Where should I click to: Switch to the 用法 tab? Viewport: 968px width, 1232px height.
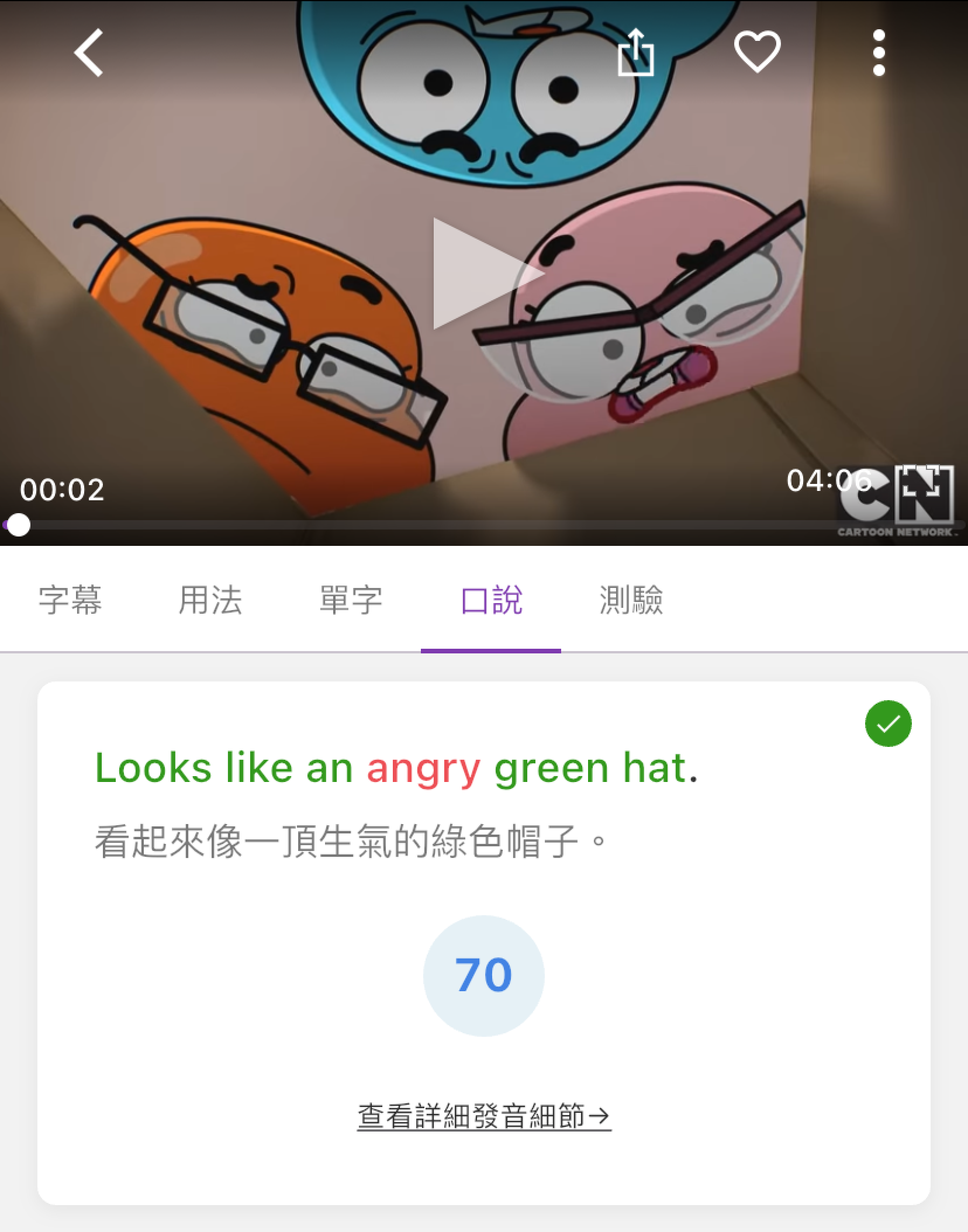point(210,600)
